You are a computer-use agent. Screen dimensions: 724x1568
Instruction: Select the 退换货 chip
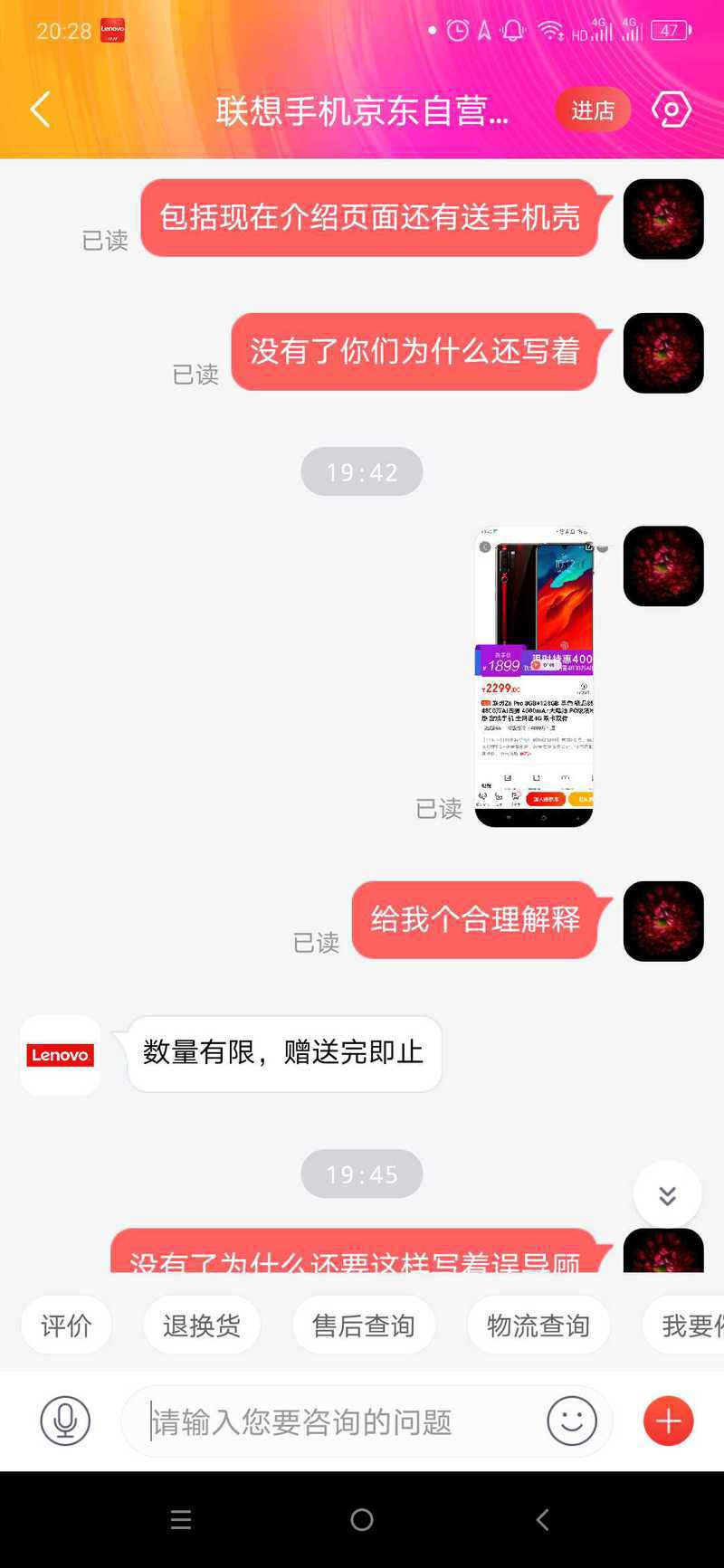(x=202, y=1326)
